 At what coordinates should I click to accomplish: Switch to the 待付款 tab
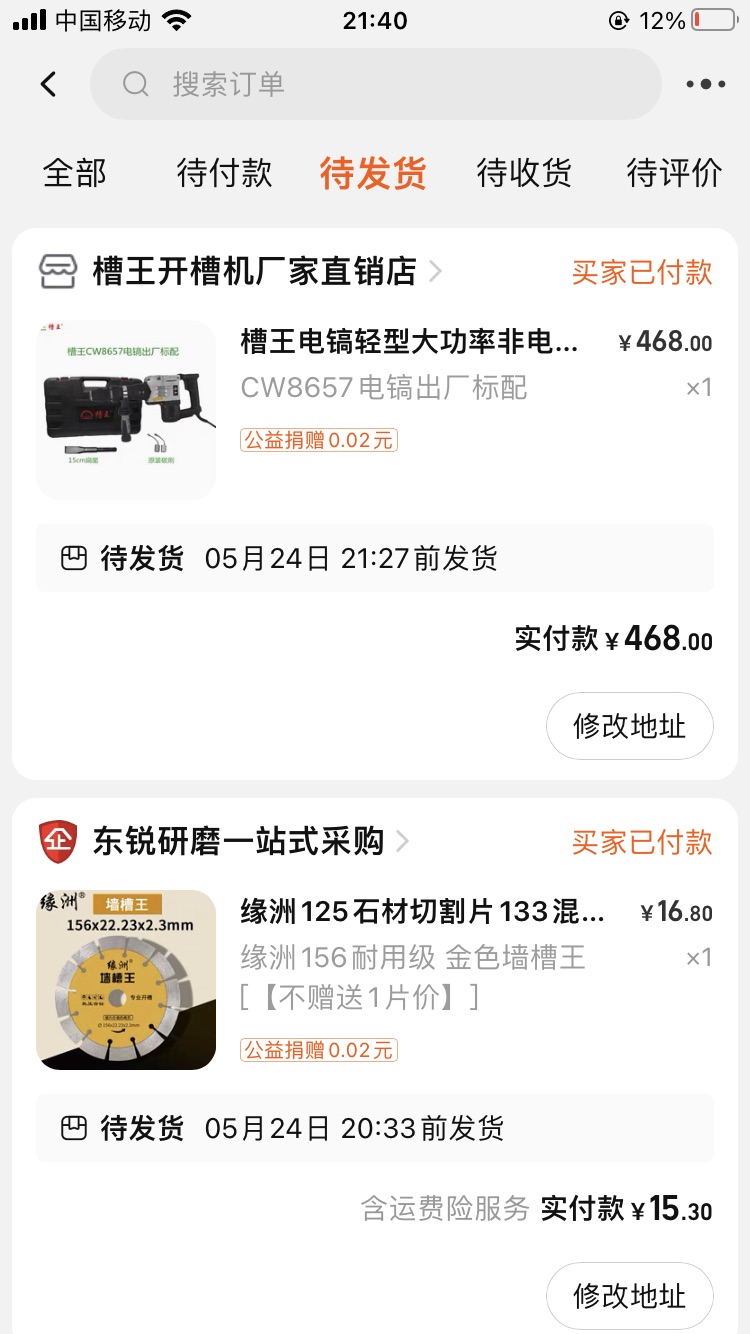(224, 173)
